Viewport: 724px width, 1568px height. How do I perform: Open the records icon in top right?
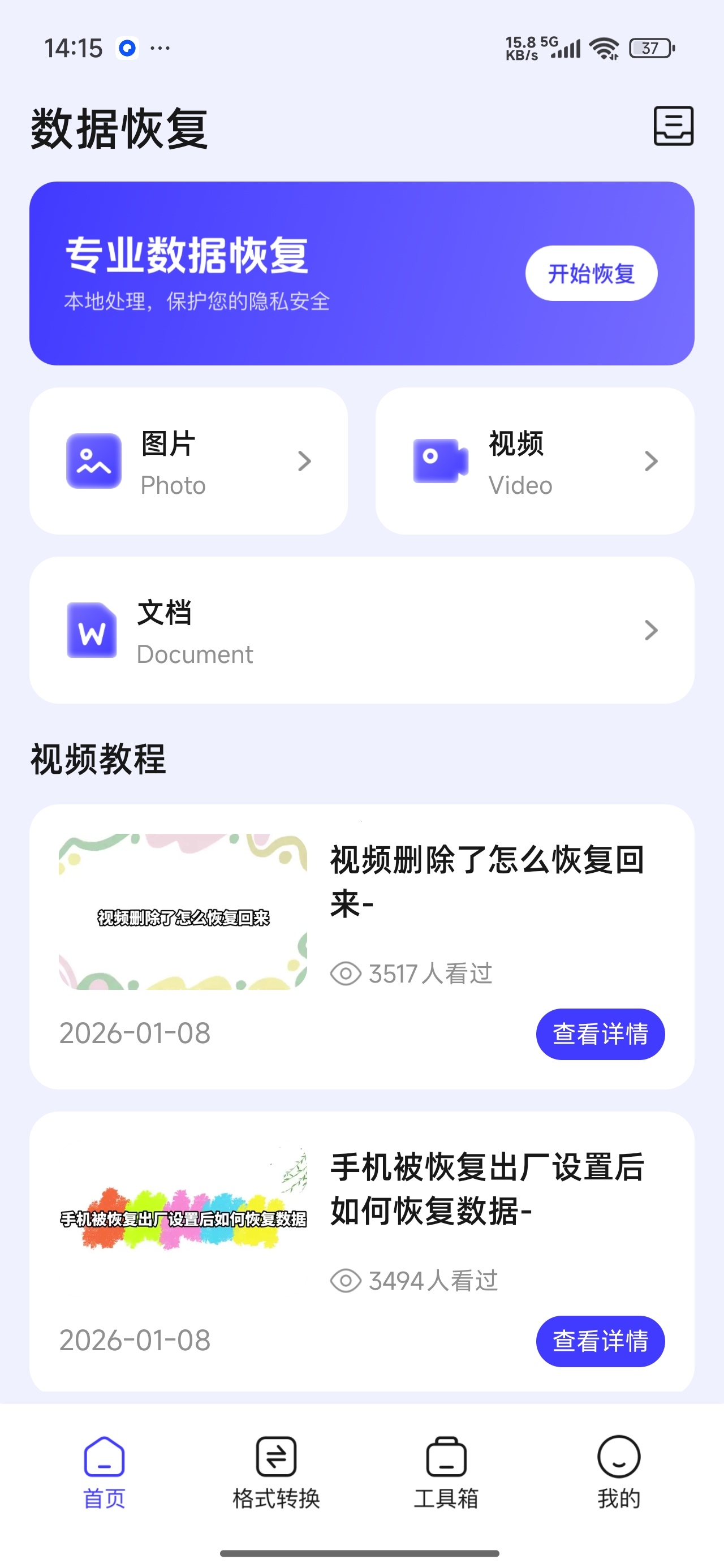[x=674, y=126]
